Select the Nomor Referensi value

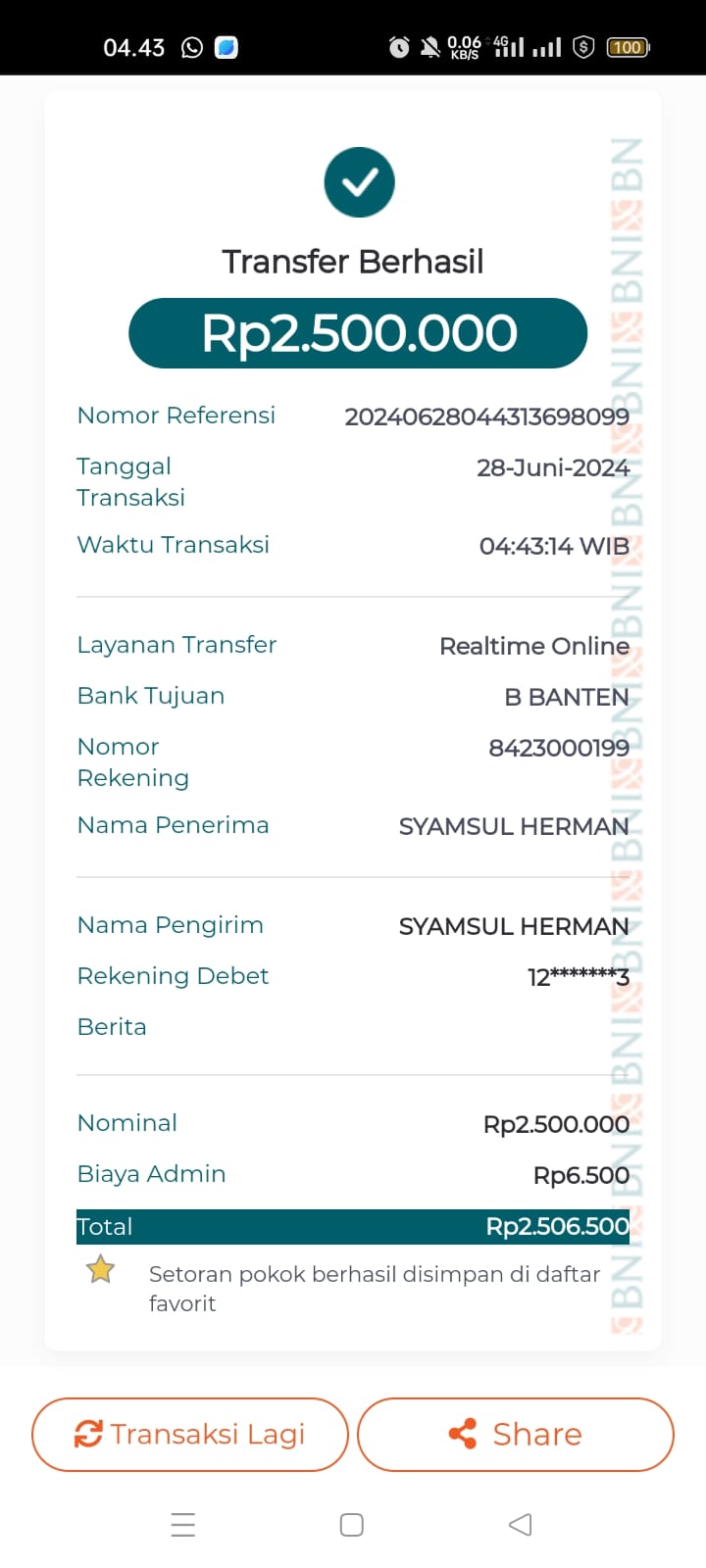486,416
